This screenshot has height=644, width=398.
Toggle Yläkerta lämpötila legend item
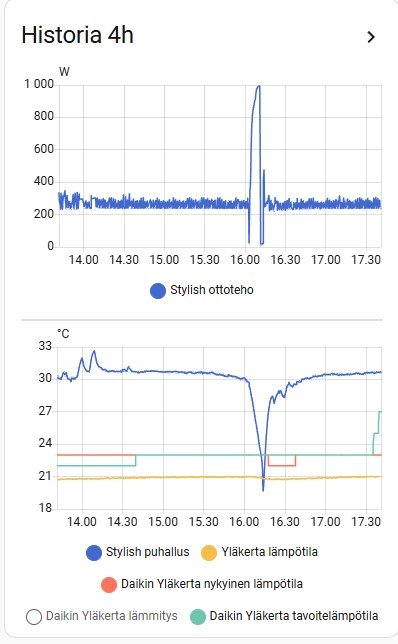(259, 552)
